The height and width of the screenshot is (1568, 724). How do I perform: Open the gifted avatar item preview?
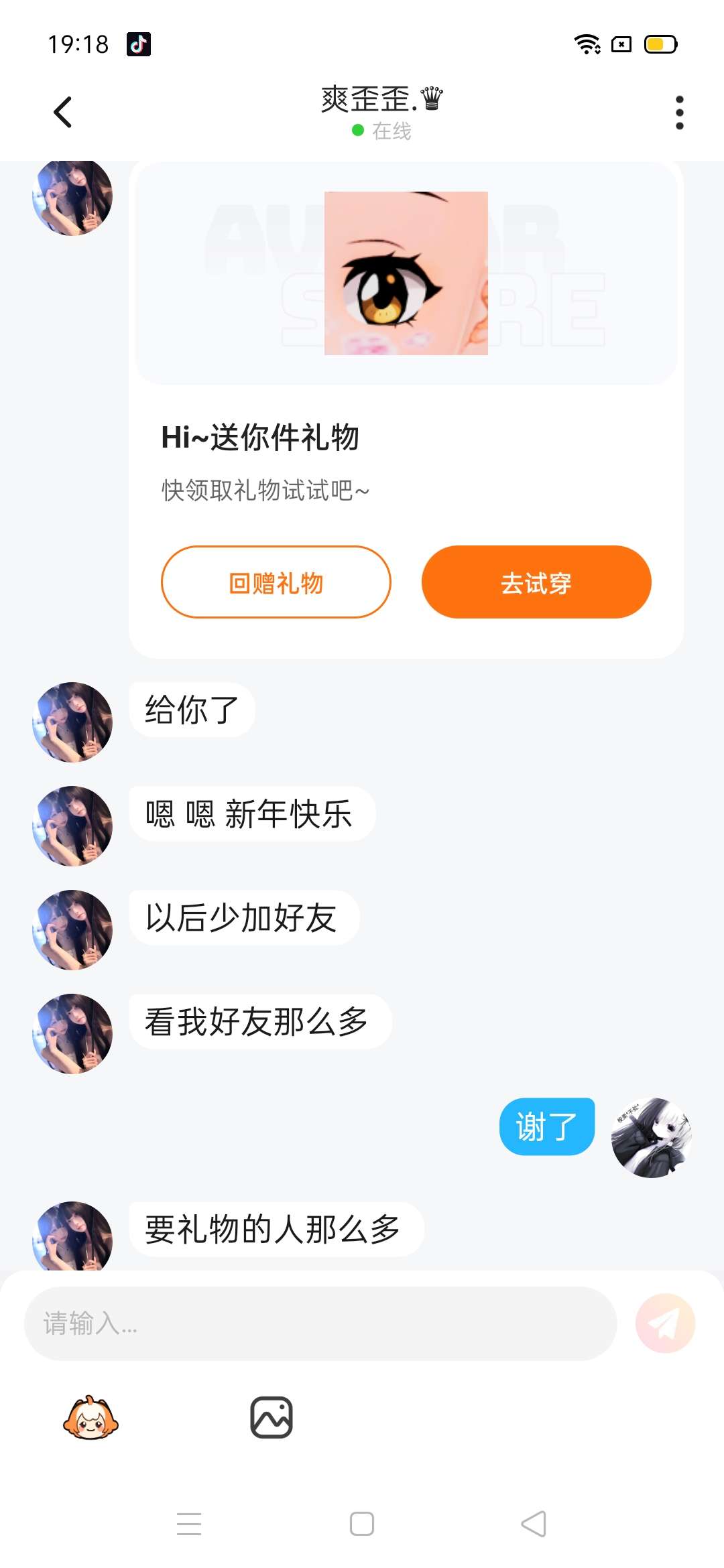point(406,273)
